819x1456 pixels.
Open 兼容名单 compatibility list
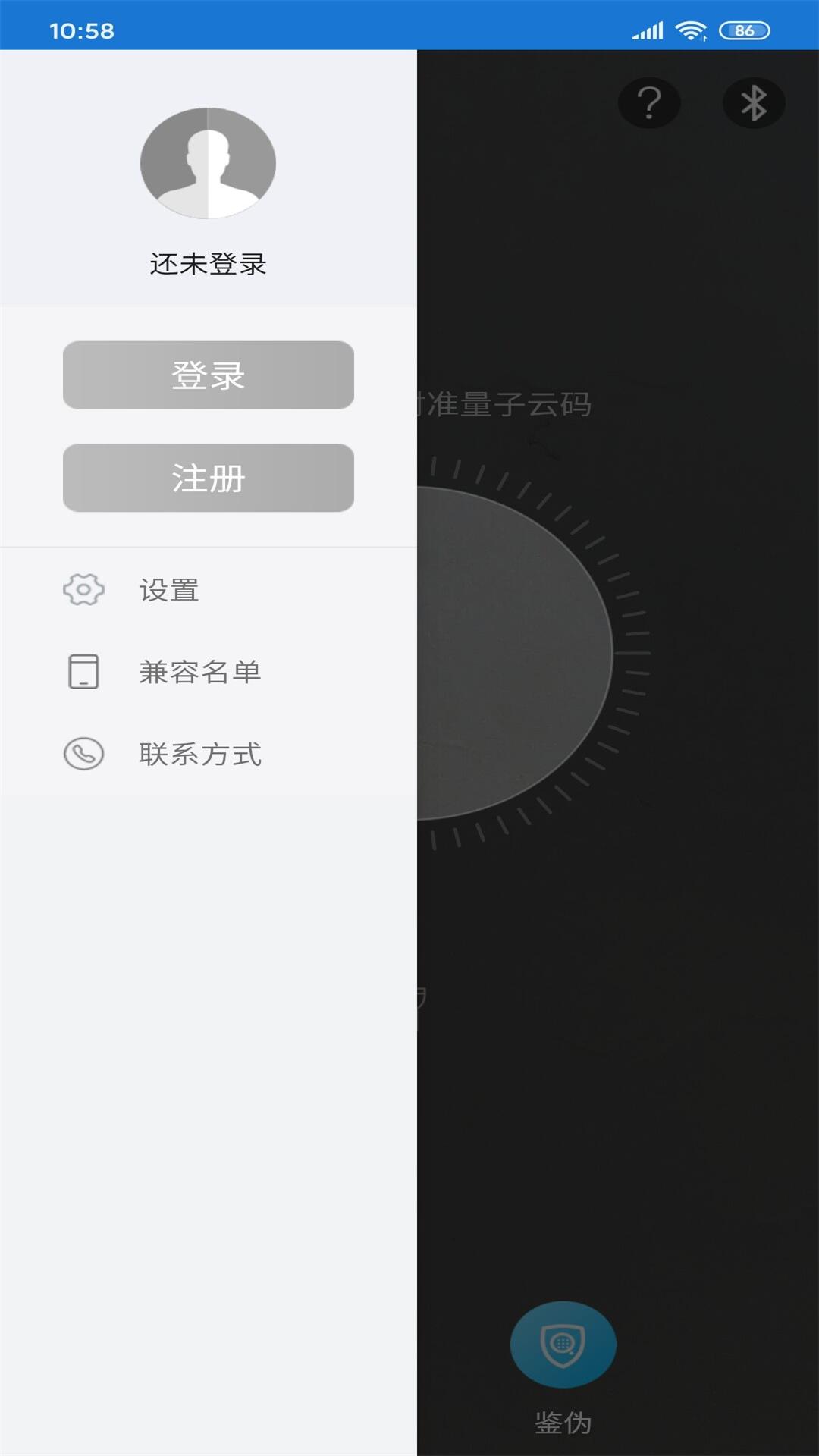[x=209, y=672]
